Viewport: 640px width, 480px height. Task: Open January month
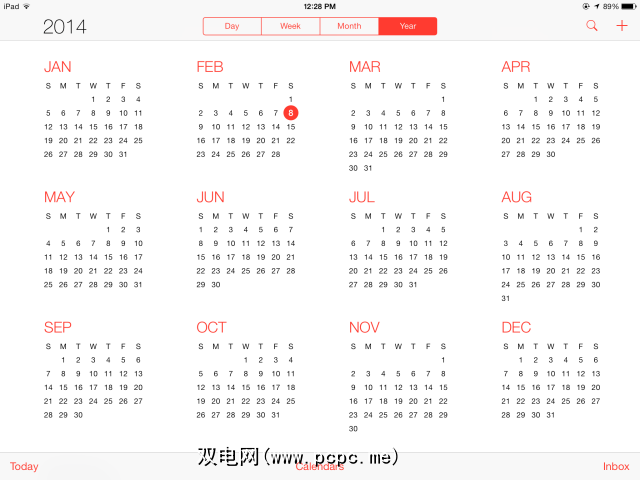57,67
